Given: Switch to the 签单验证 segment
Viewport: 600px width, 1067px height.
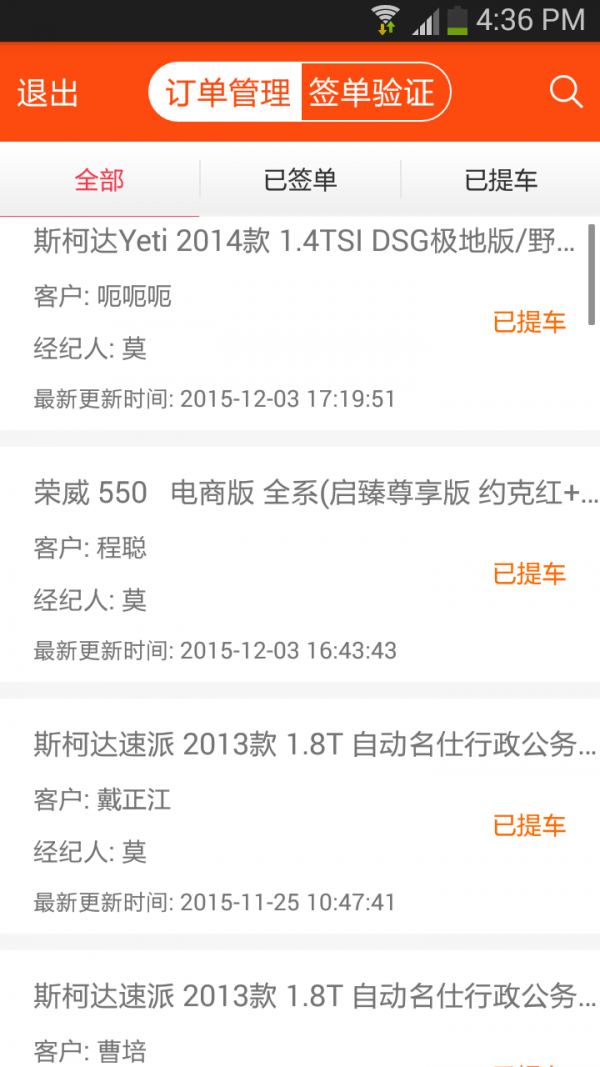Looking at the screenshot, I should point(376,92).
